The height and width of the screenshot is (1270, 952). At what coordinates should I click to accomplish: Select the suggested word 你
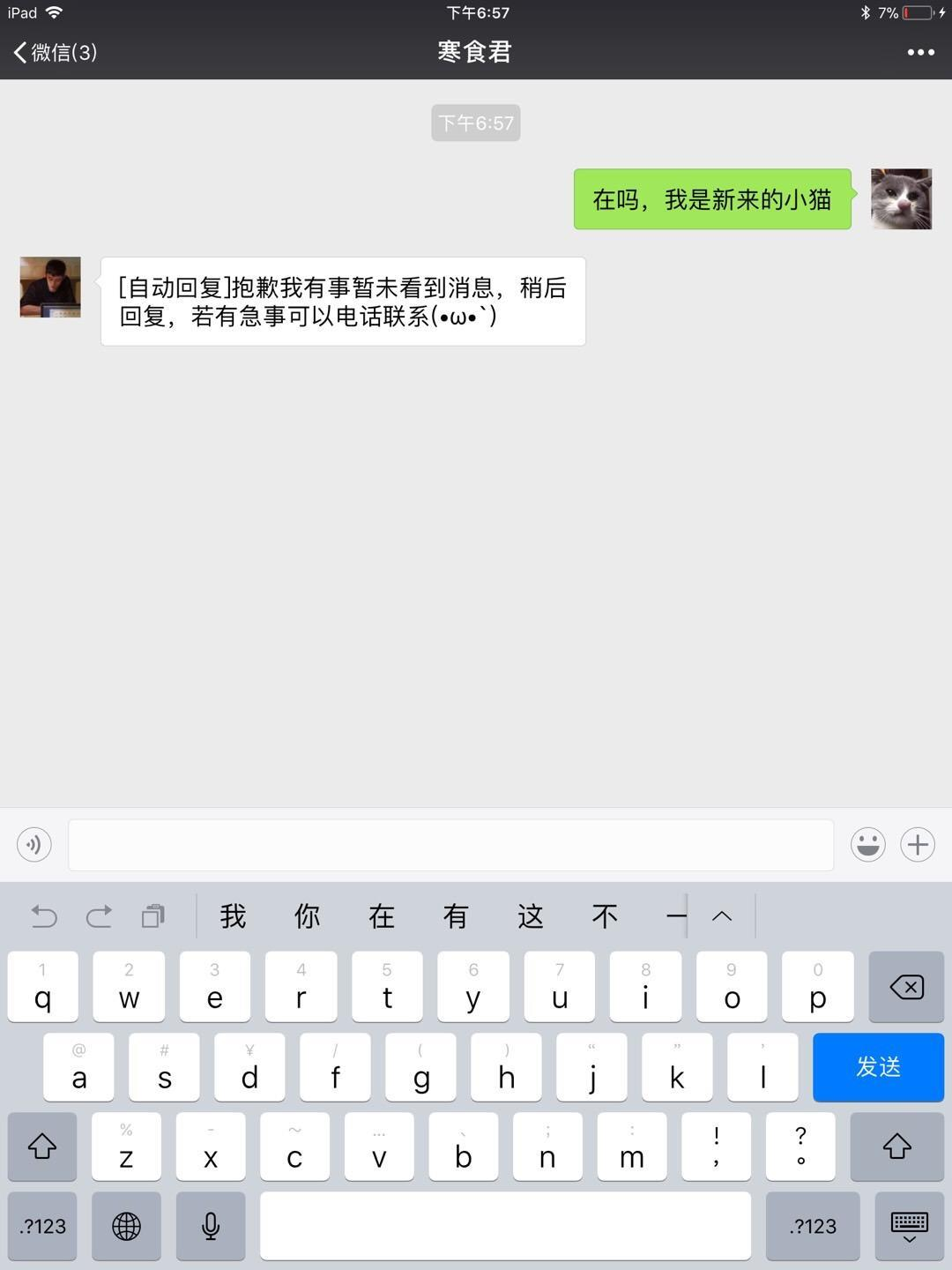[x=307, y=917]
